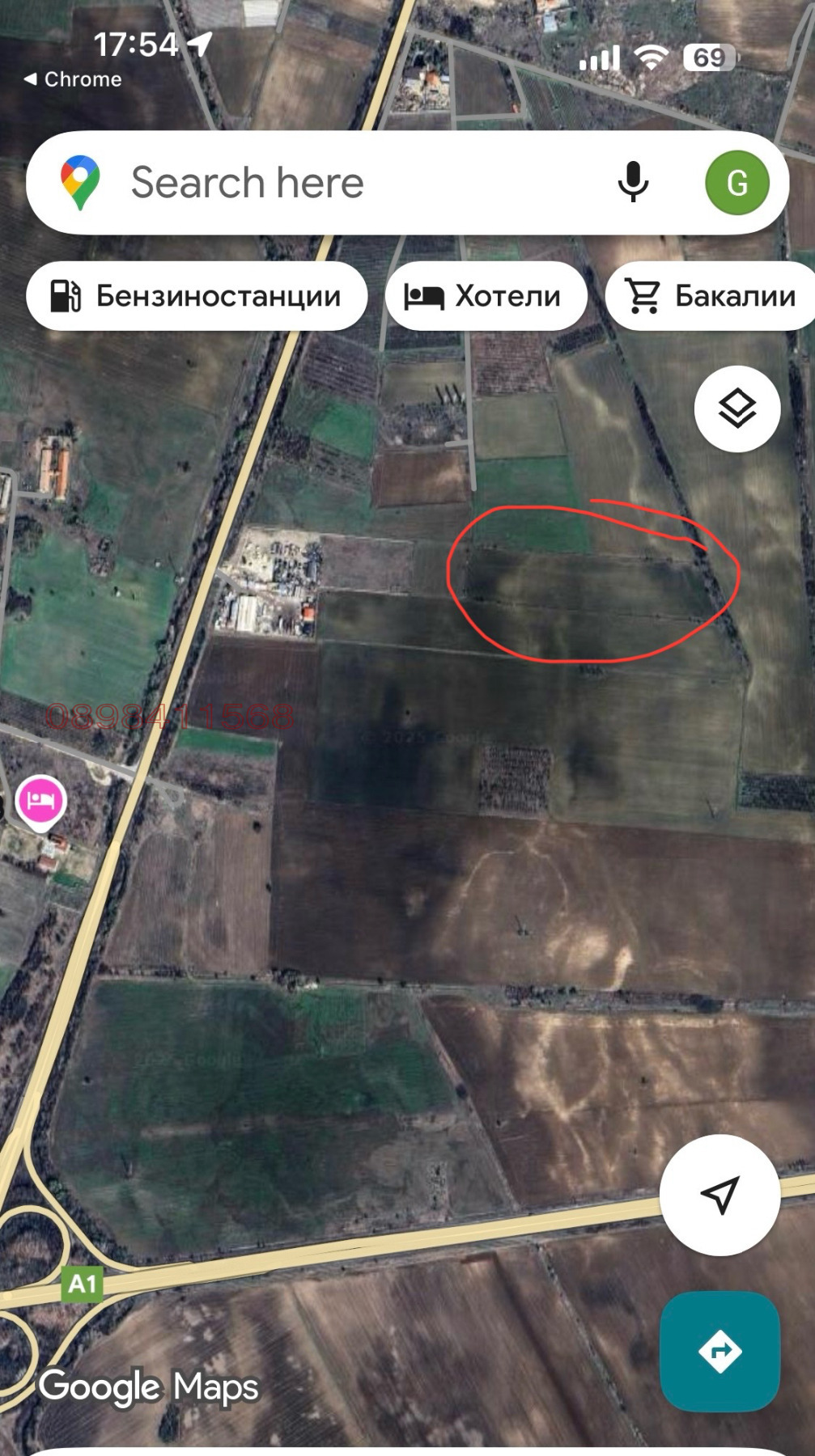The image size is (815, 1456).
Task: Center map on my location
Action: [719, 1194]
